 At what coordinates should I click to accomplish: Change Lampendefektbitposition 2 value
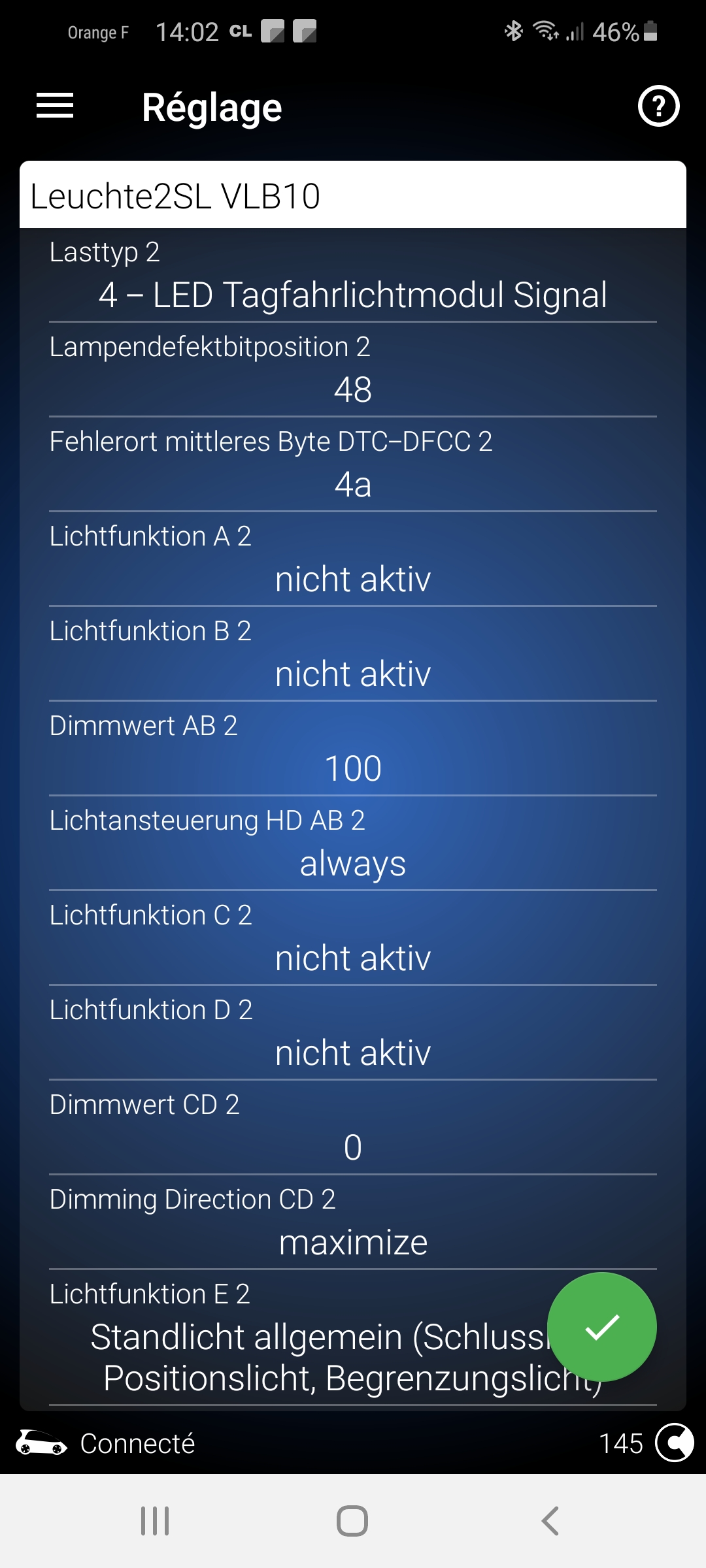point(353,370)
